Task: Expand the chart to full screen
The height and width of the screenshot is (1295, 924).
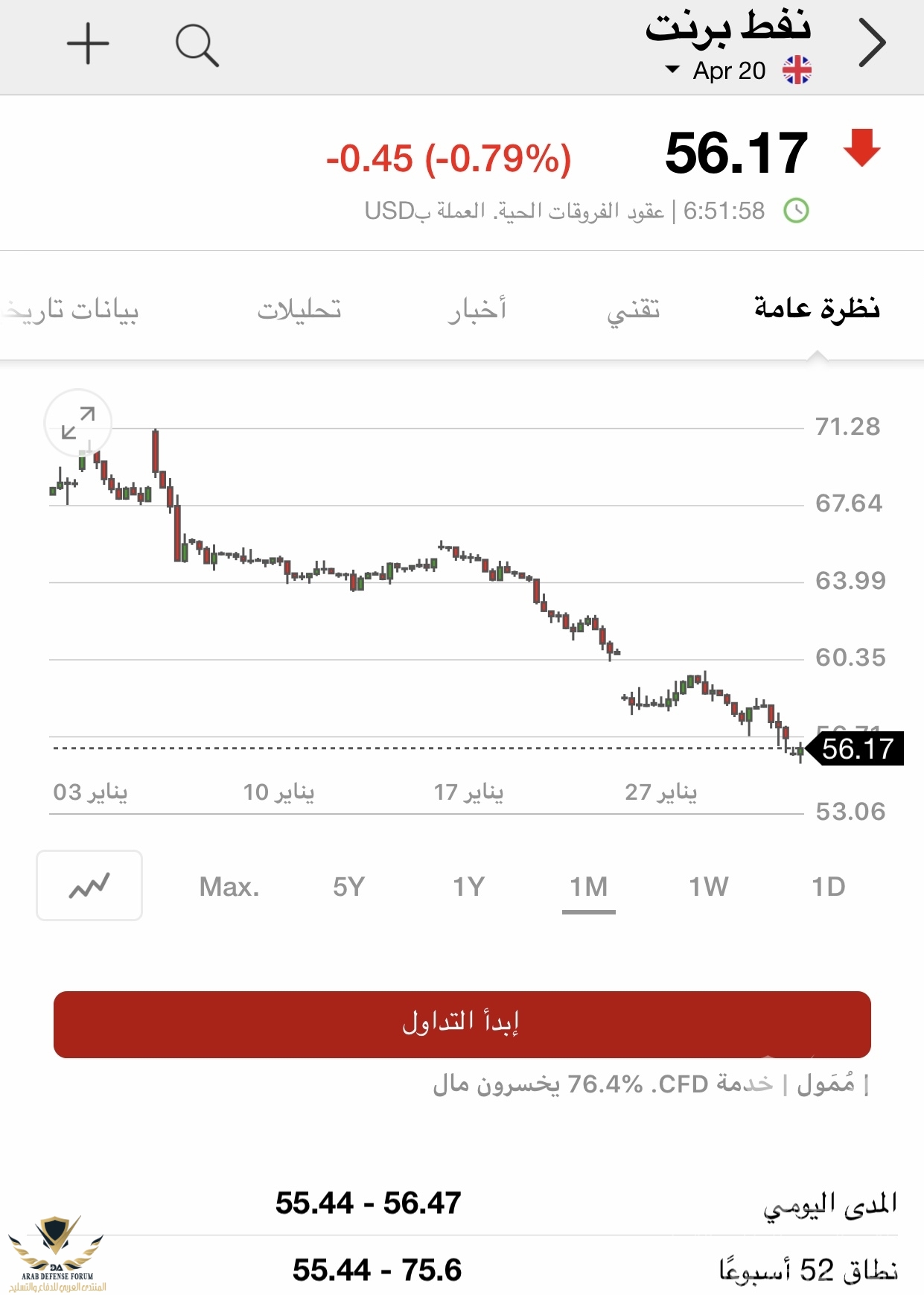Action: point(78,423)
